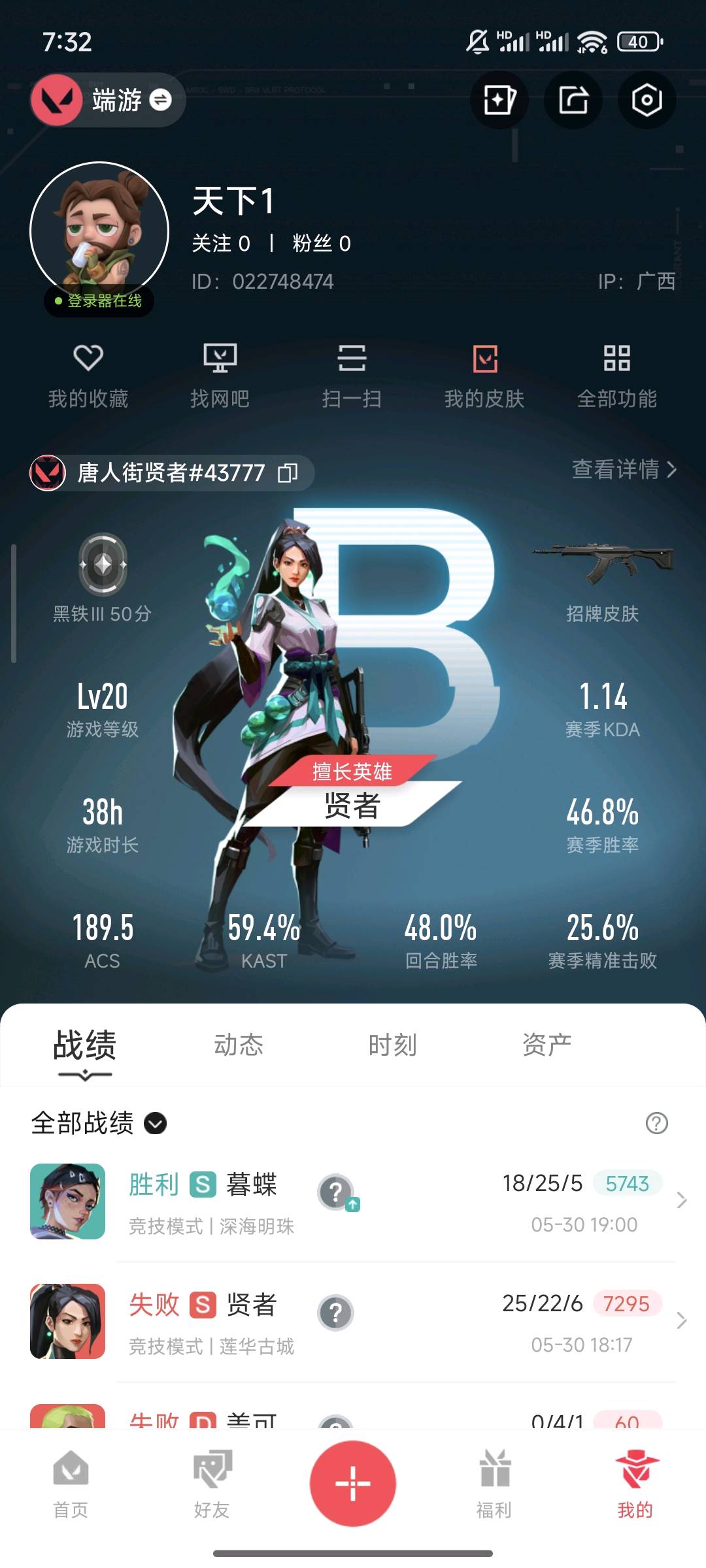
Task: Tap the red plus create button
Action: click(x=353, y=1483)
